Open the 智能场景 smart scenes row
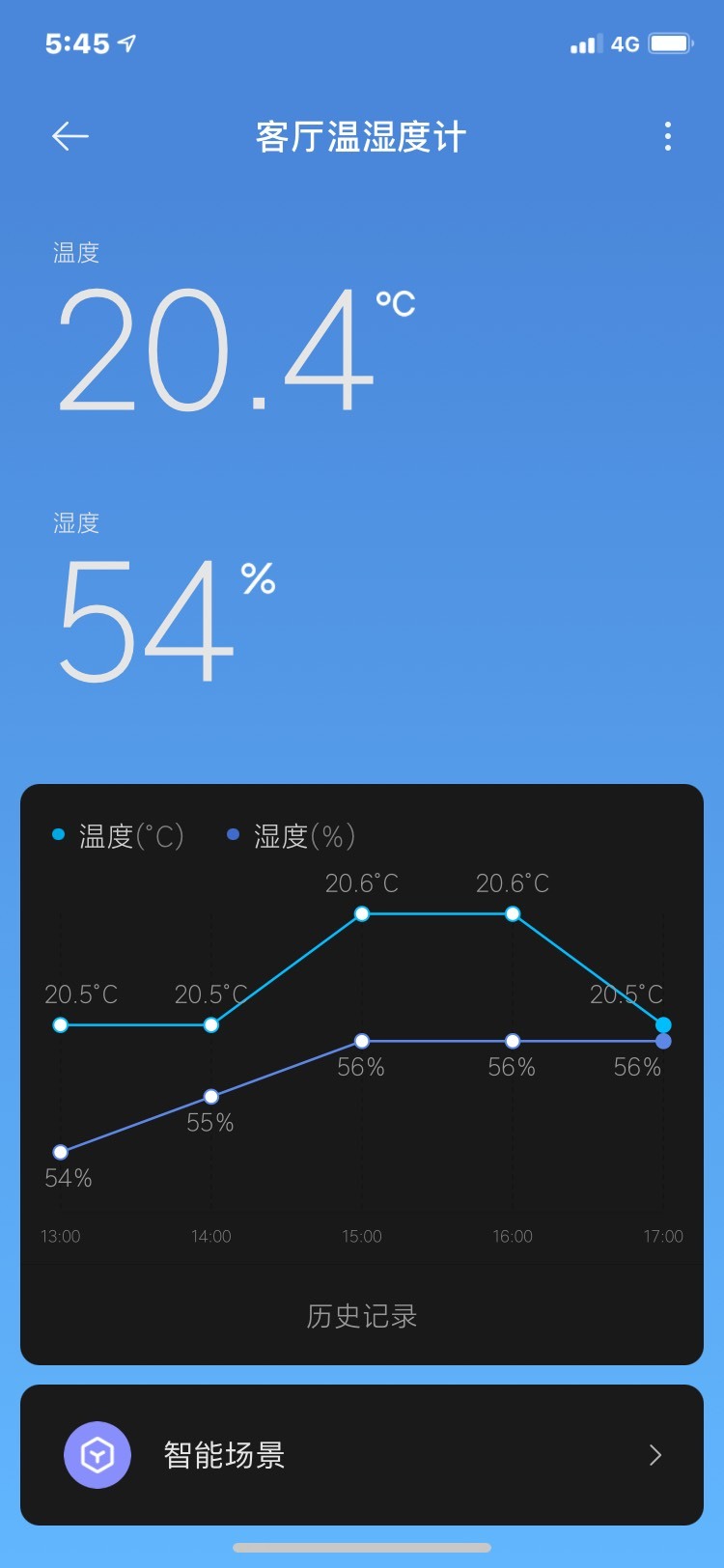 tap(362, 1455)
